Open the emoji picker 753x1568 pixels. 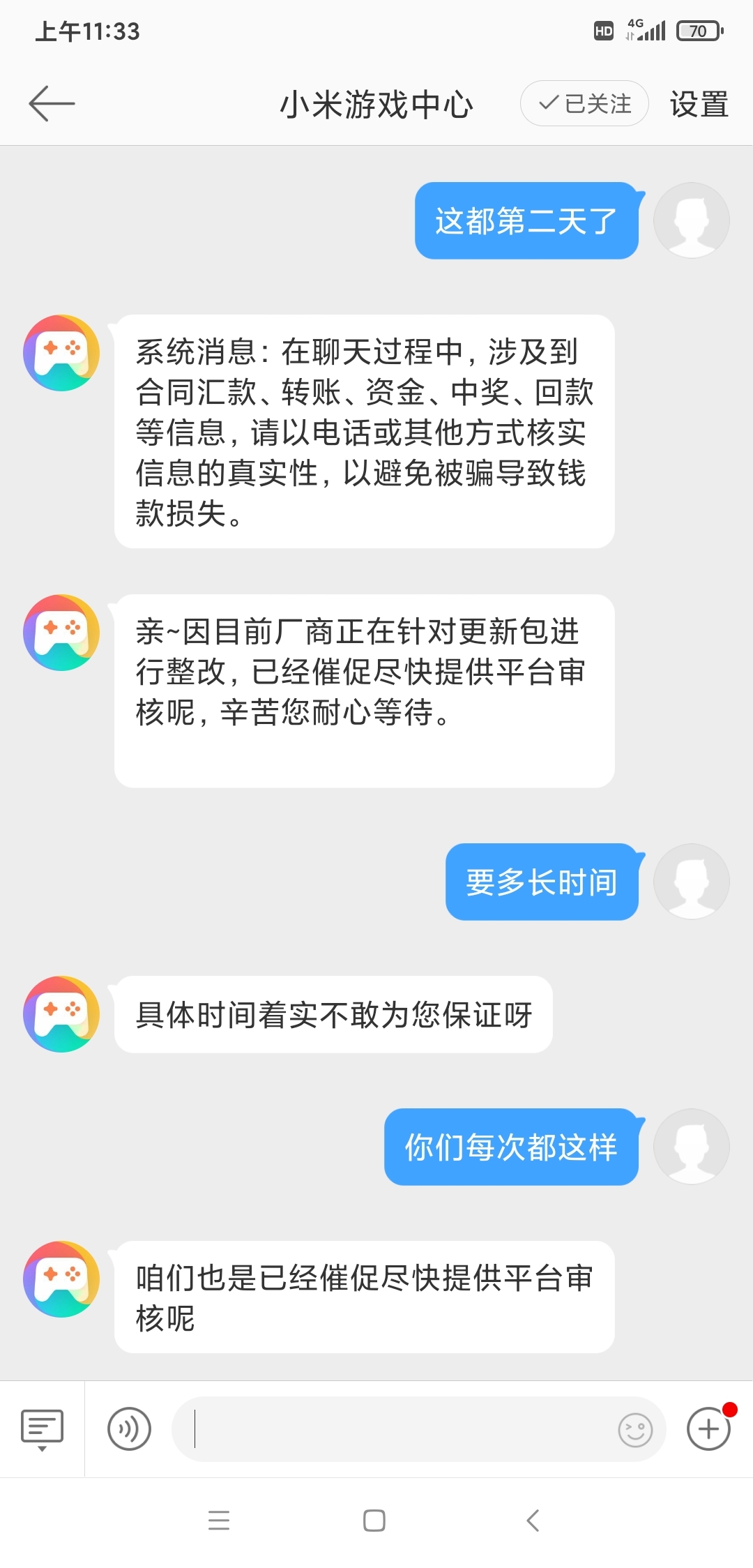point(635,1430)
